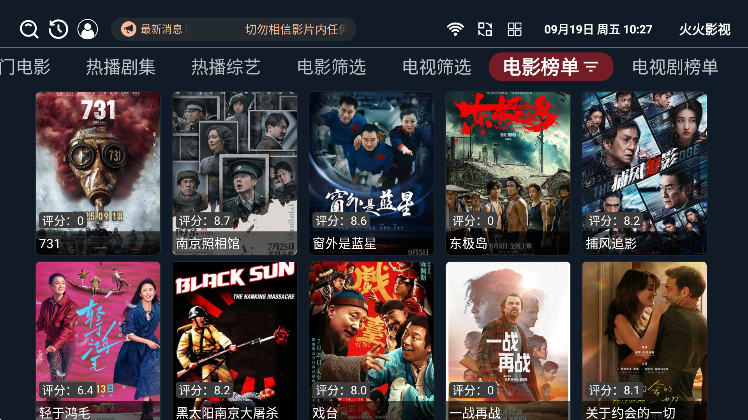Viewport: 748px width, 420px height.
Task: Open the latest news announcement banner
Action: click(232, 29)
